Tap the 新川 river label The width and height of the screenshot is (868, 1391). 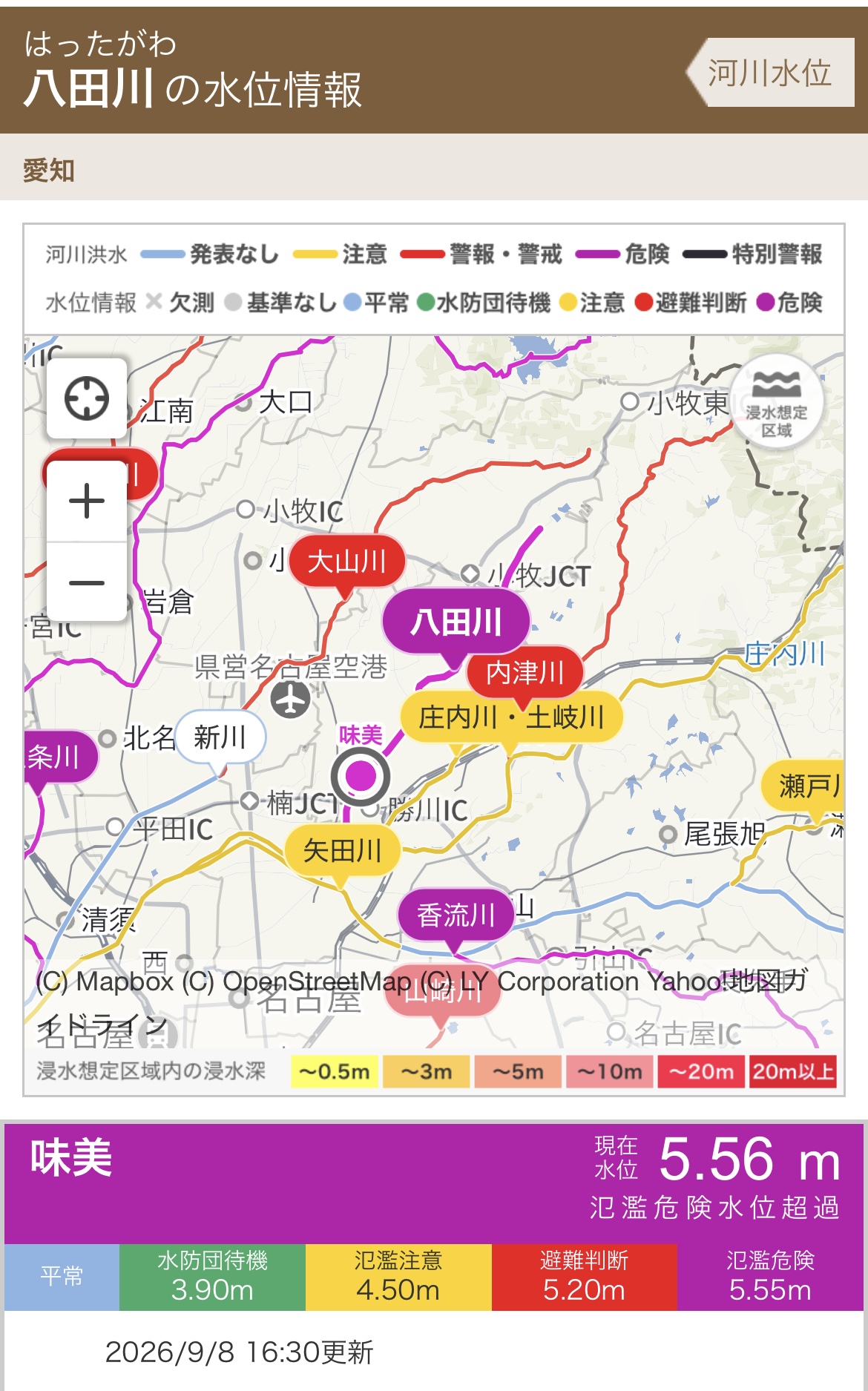(220, 737)
